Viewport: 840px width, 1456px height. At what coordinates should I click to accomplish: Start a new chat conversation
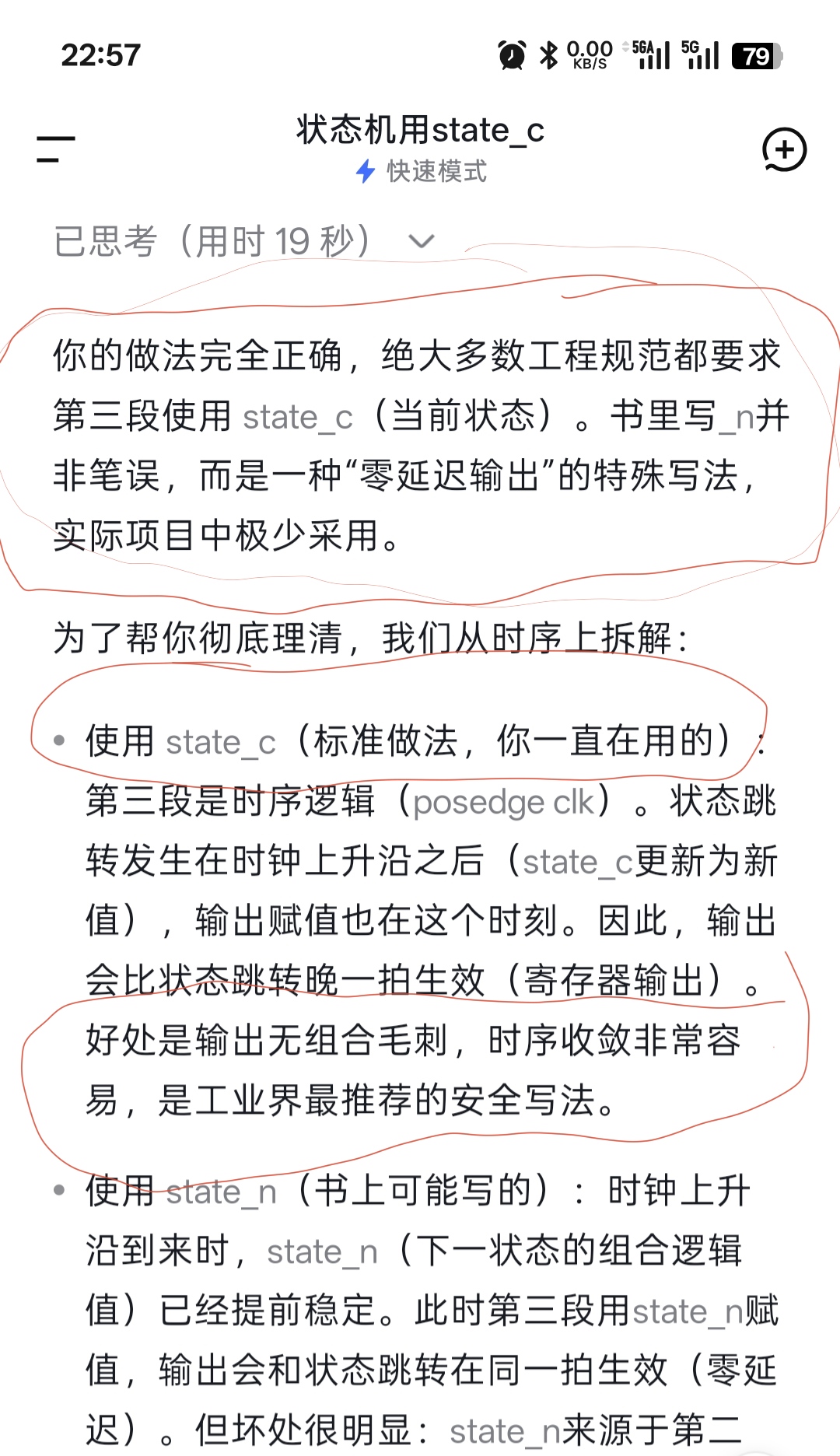point(783,149)
